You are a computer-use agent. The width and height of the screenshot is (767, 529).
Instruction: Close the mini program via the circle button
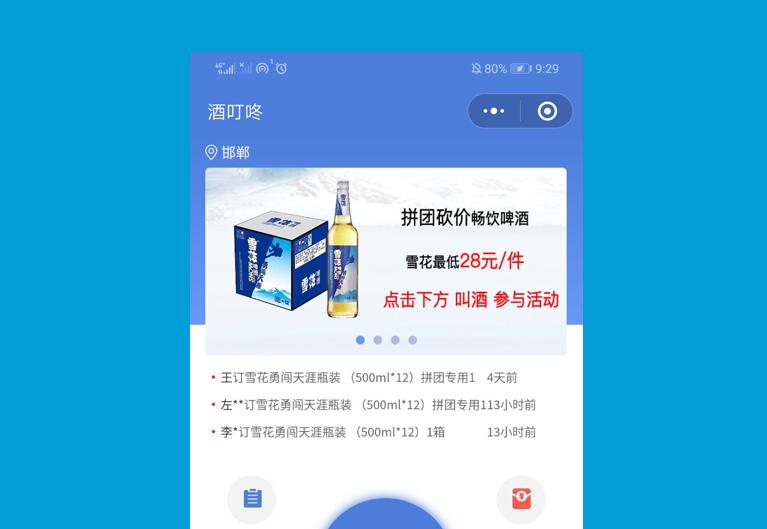[x=547, y=111]
